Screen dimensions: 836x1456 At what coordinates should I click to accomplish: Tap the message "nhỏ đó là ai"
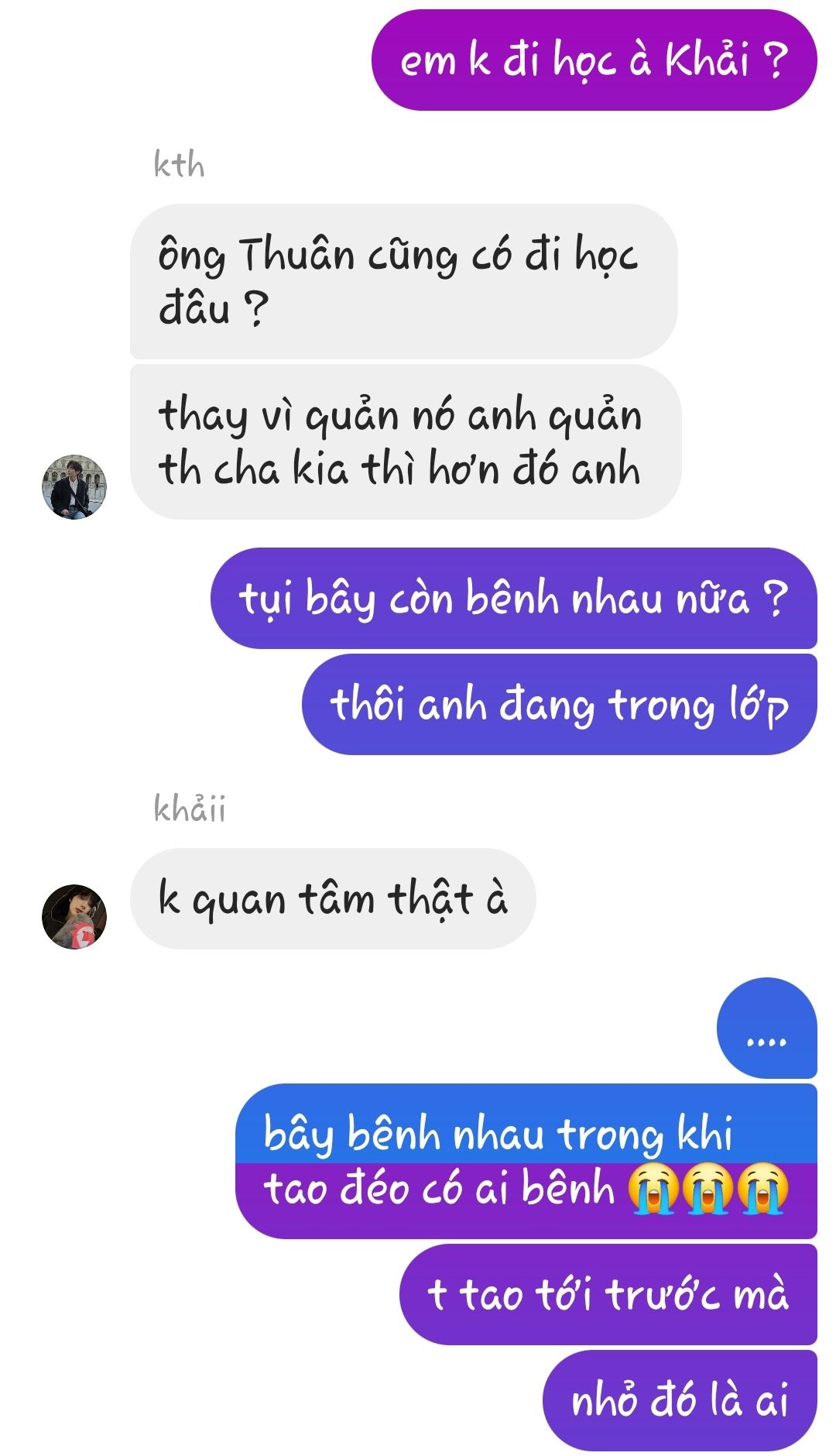(679, 1400)
